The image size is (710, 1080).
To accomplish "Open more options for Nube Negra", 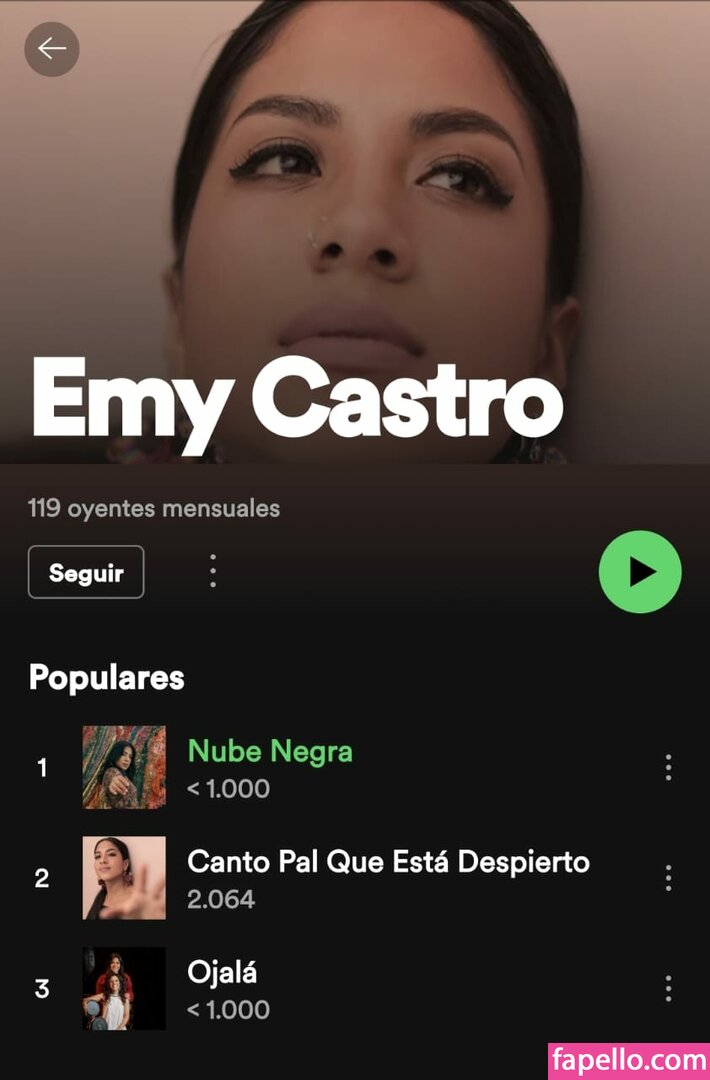I will click(x=668, y=768).
